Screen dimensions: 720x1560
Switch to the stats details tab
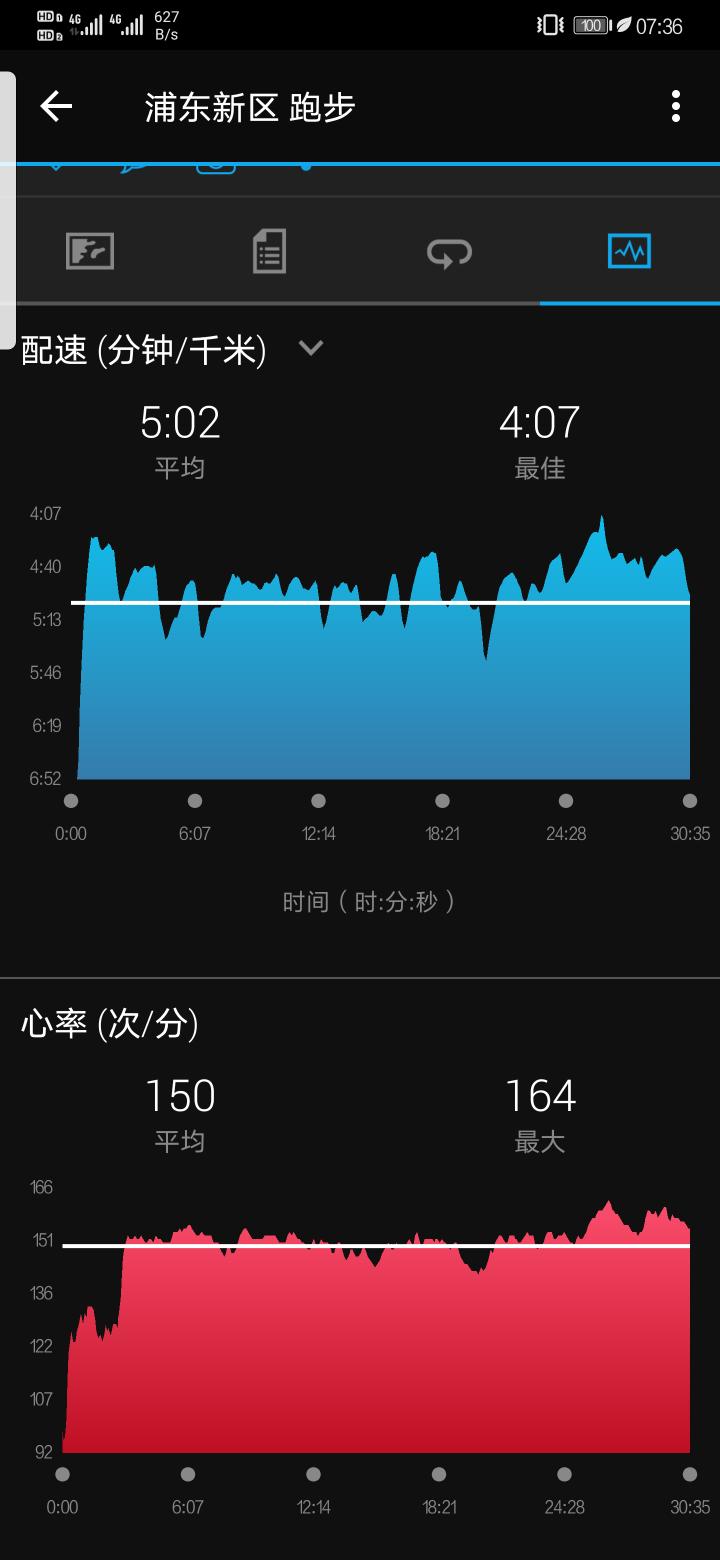[269, 250]
